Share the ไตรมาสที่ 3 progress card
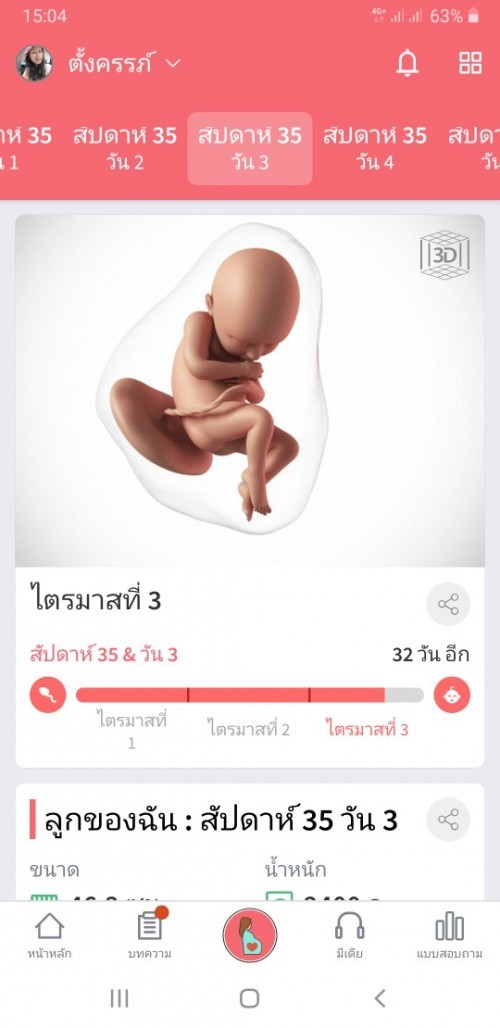This screenshot has height=1028, width=500. pos(448,604)
